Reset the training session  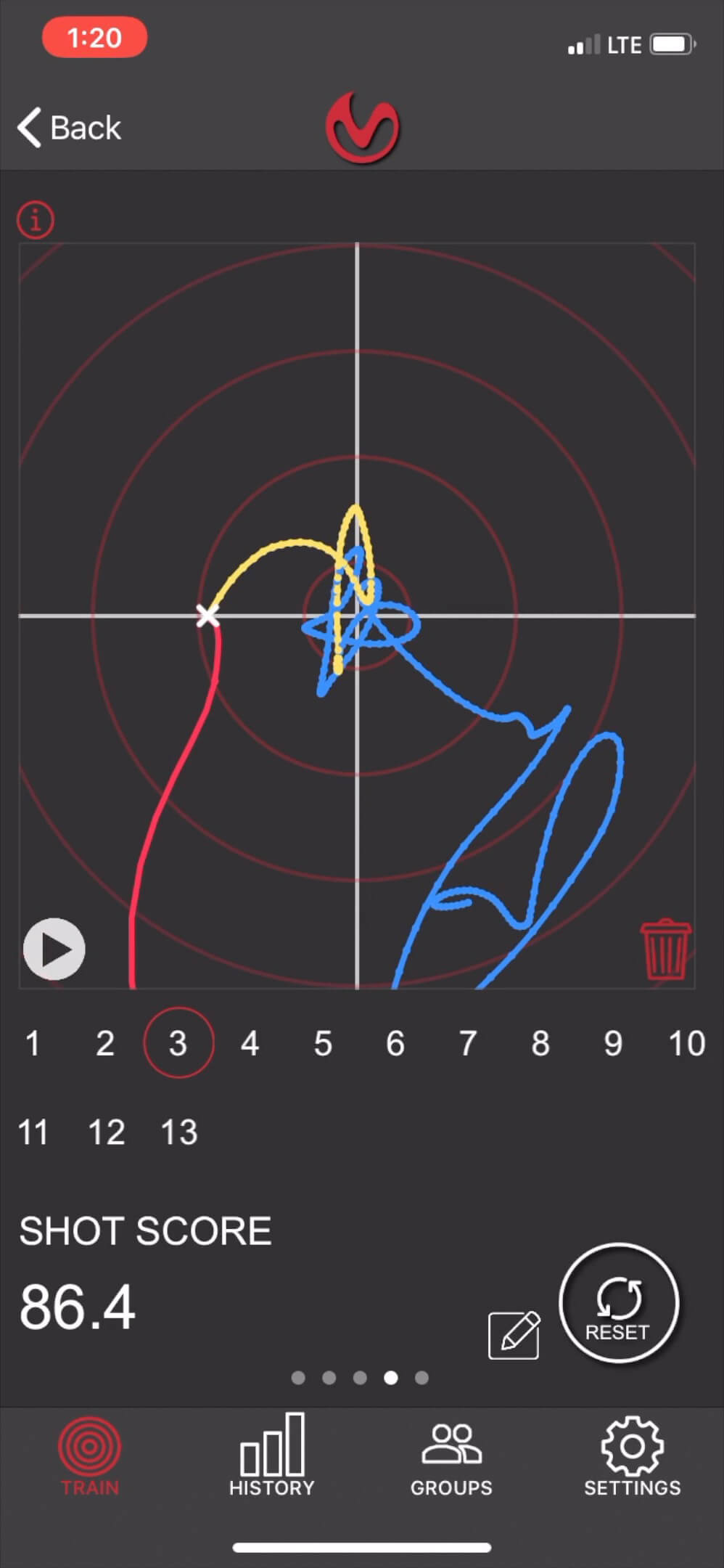click(x=618, y=1304)
